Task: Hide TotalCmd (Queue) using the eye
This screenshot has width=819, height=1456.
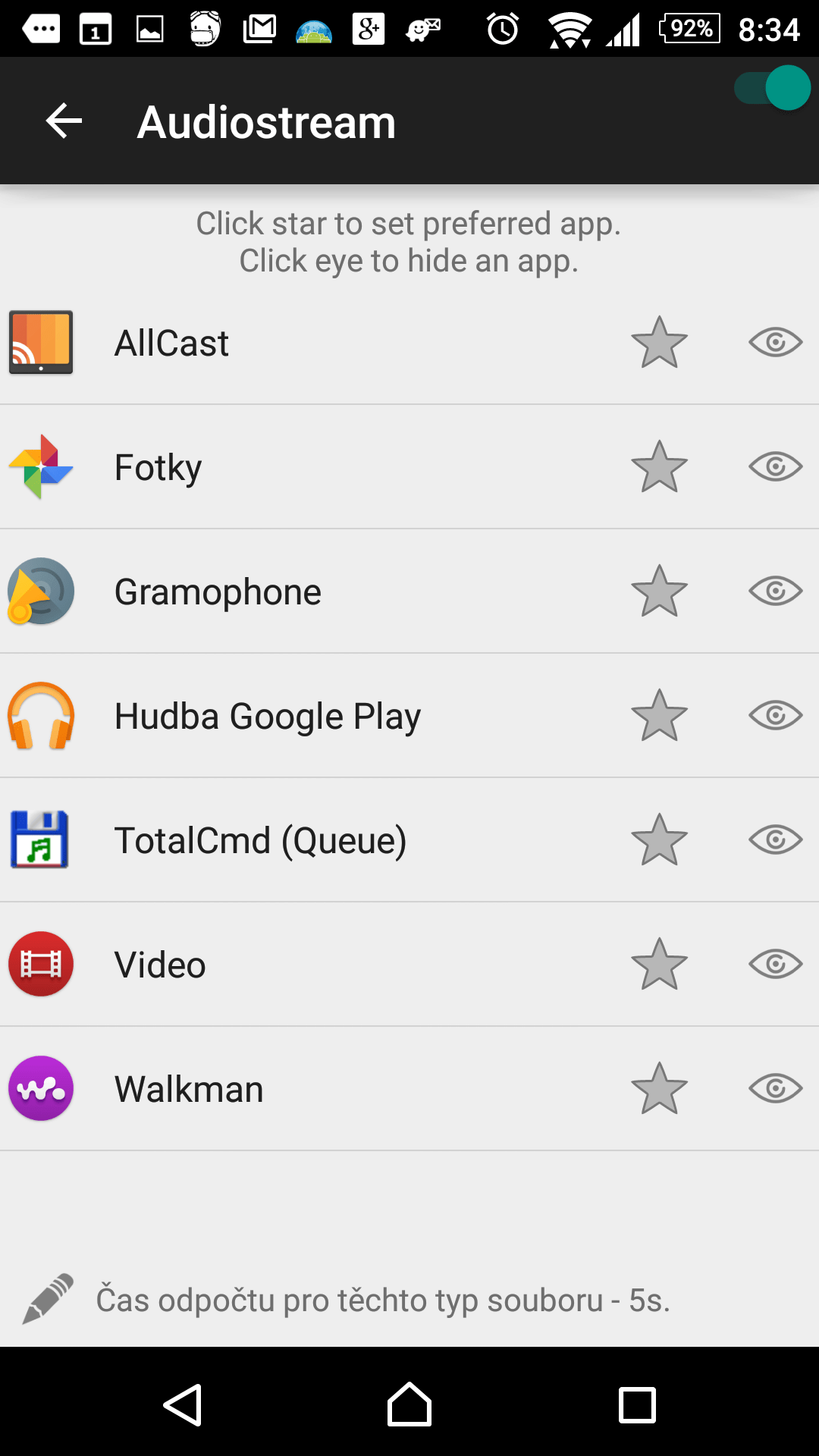Action: 775,840
